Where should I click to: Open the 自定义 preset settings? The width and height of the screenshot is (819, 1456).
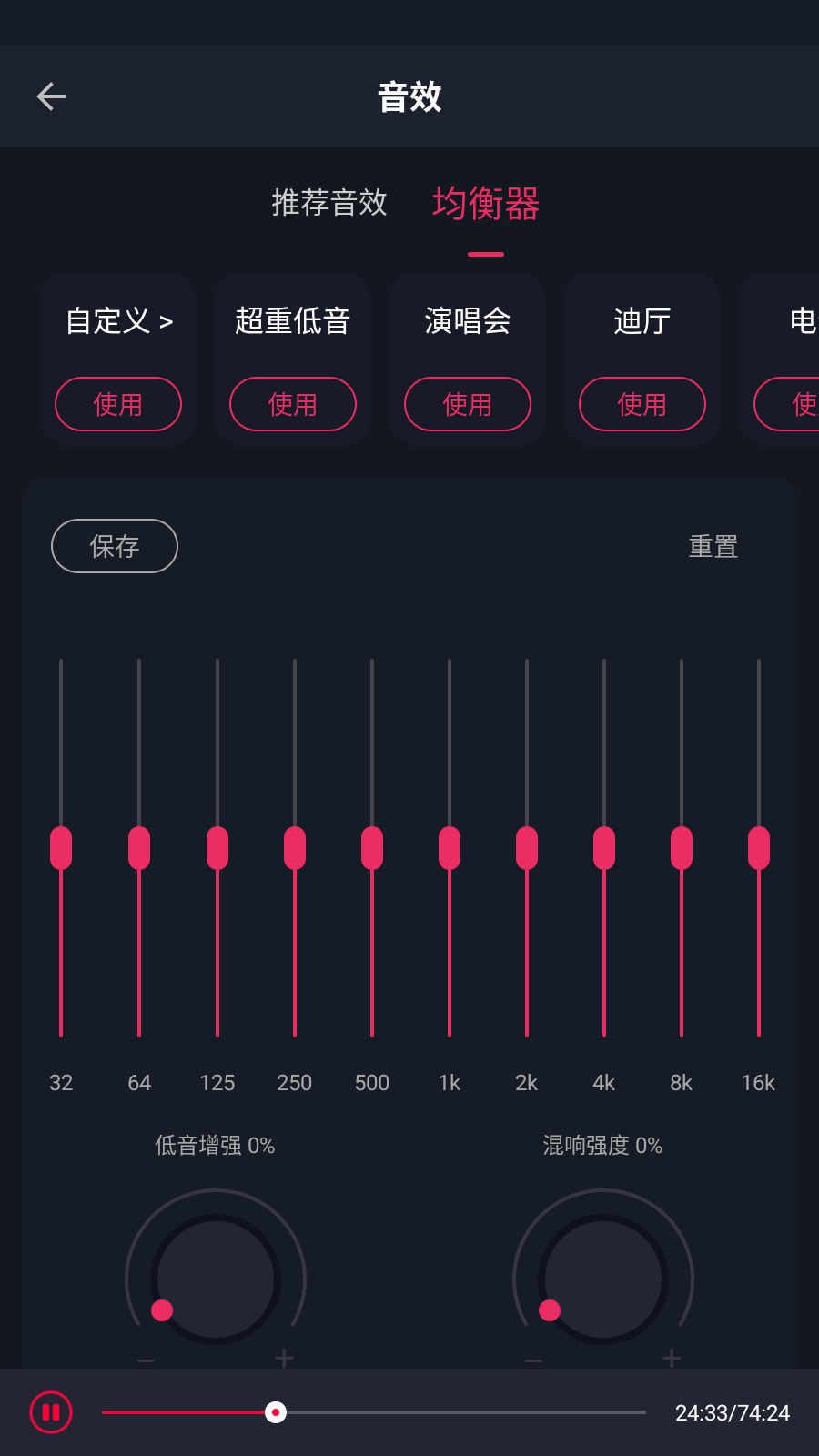(119, 321)
